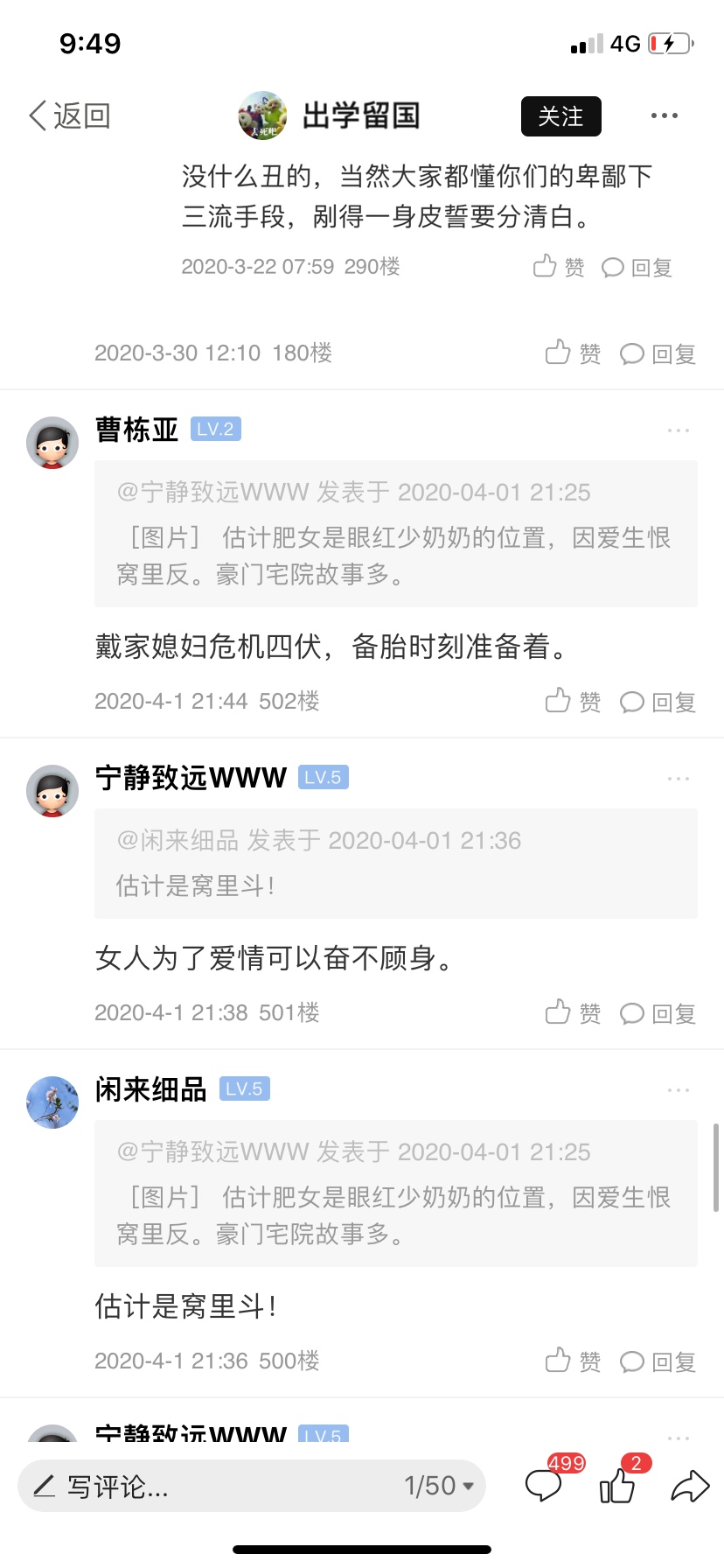Share this thread
This screenshot has height=1568, width=724.
689,1485
